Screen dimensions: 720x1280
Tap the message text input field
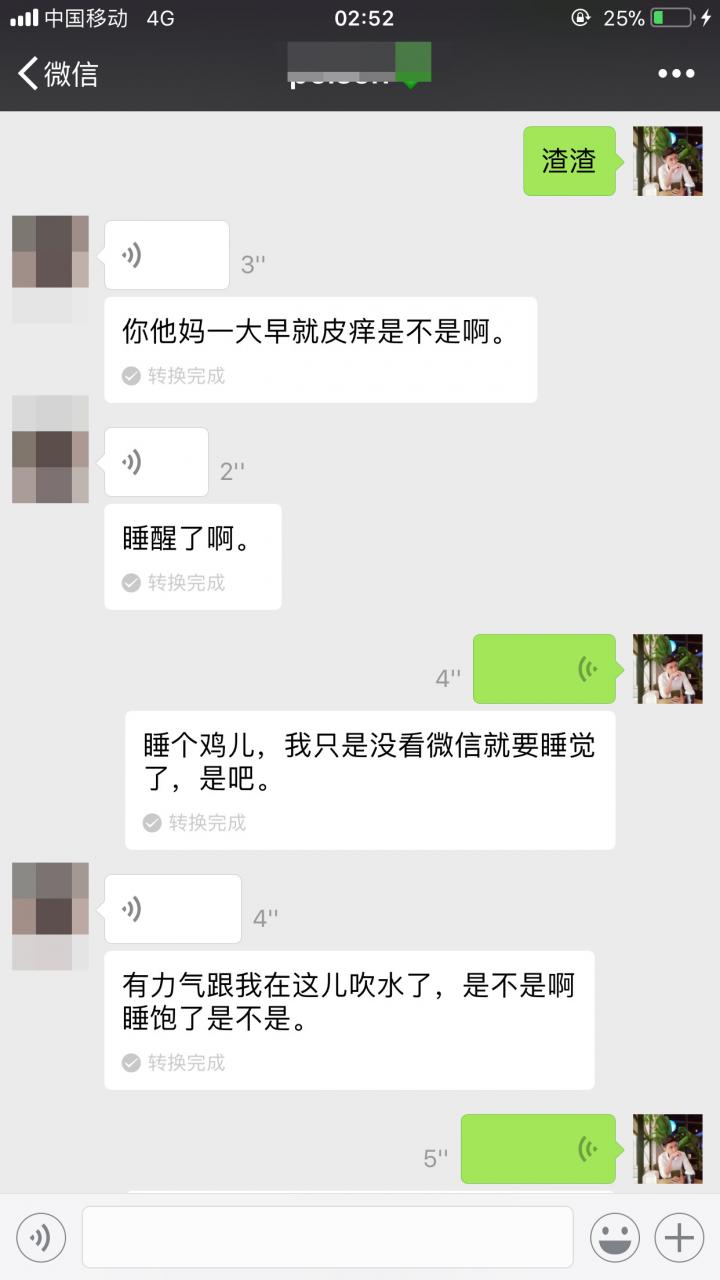[x=330, y=1237]
